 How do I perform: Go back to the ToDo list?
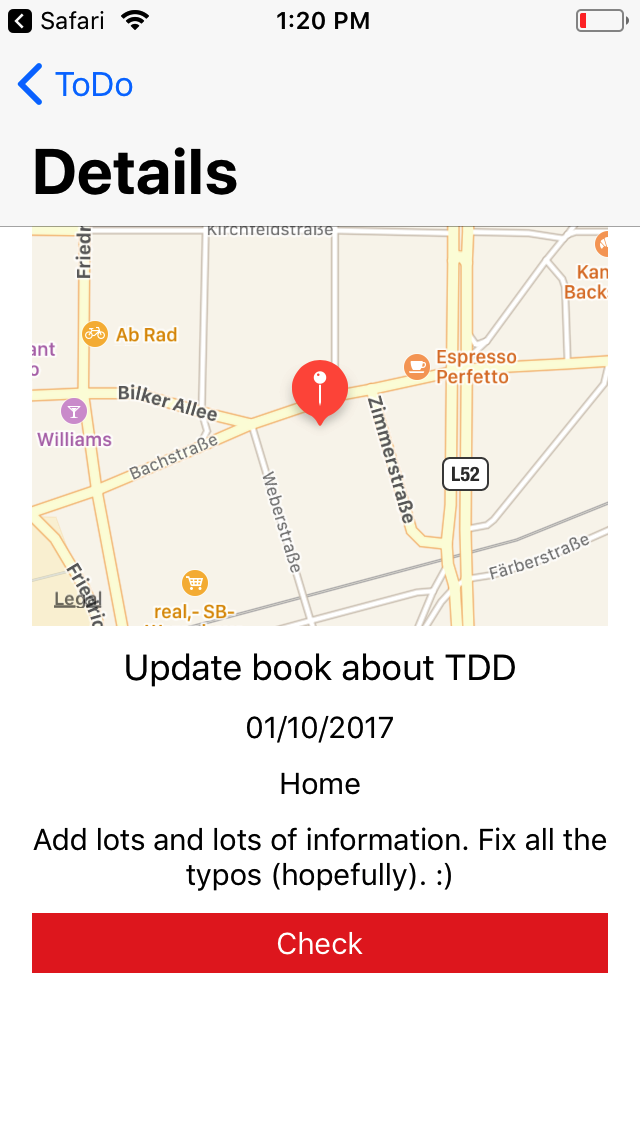(x=75, y=85)
